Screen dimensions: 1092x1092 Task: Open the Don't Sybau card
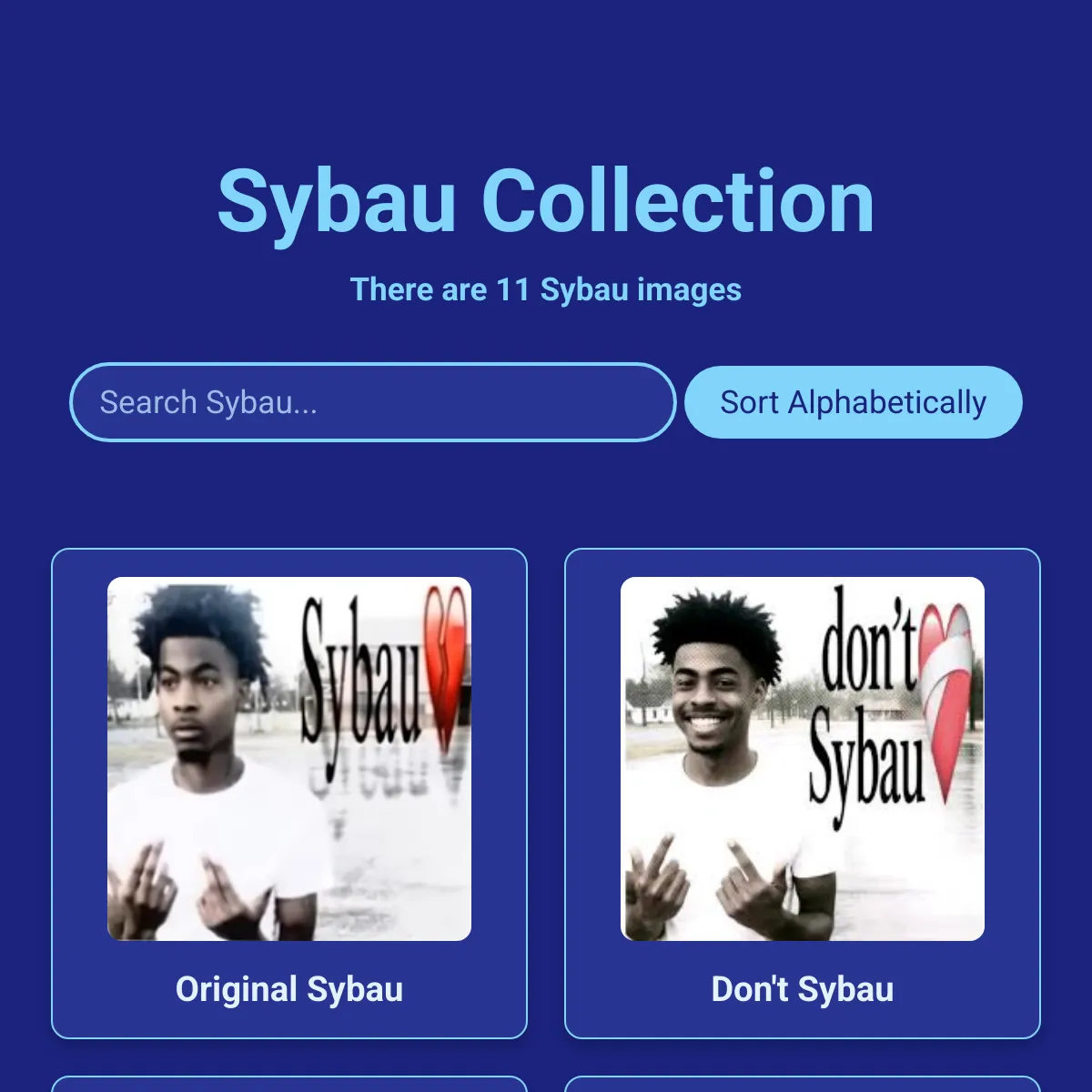tap(802, 792)
